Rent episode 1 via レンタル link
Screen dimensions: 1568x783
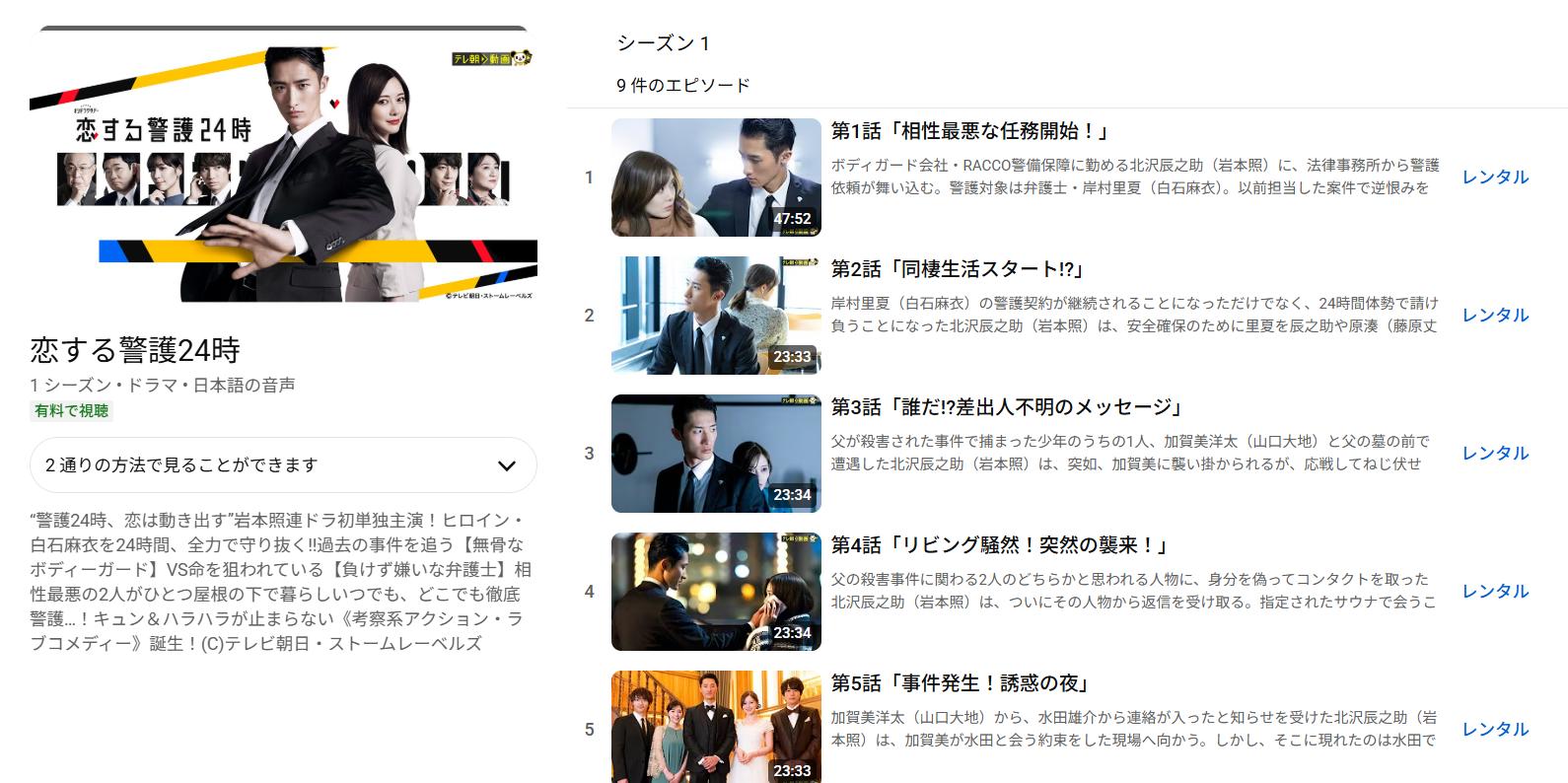click(1495, 178)
